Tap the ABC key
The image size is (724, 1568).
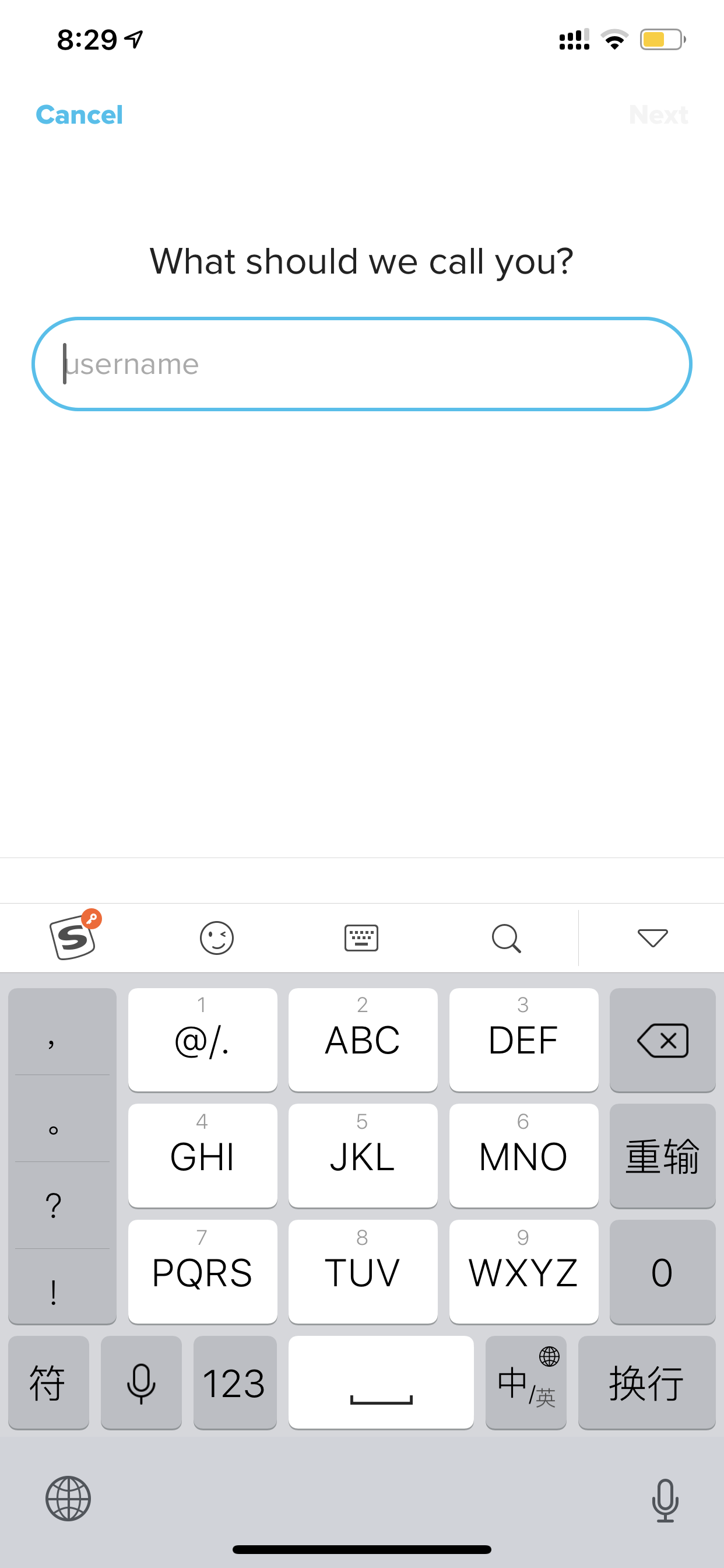363,1039
